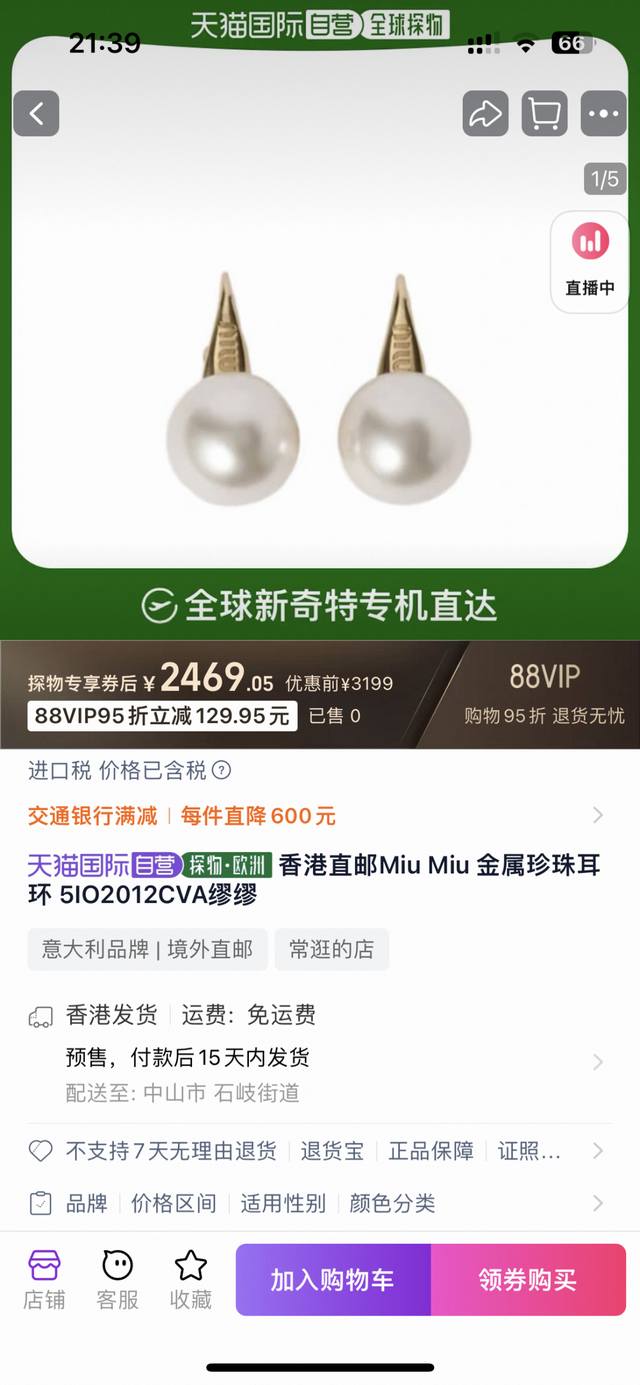
Task: Tap the 意大利品牌 | 境外直邮 chip
Action: click(147, 949)
